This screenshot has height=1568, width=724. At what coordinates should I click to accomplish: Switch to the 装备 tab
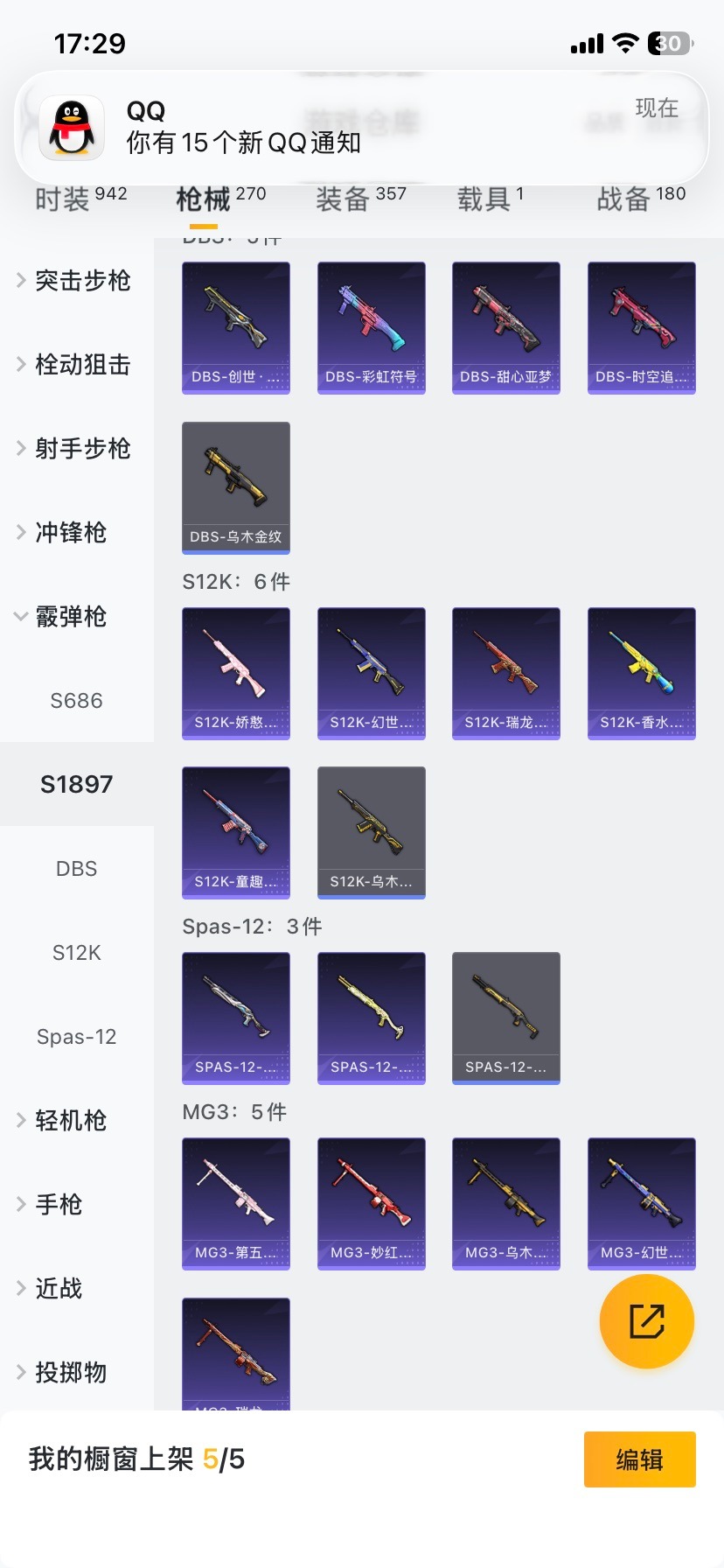360,199
